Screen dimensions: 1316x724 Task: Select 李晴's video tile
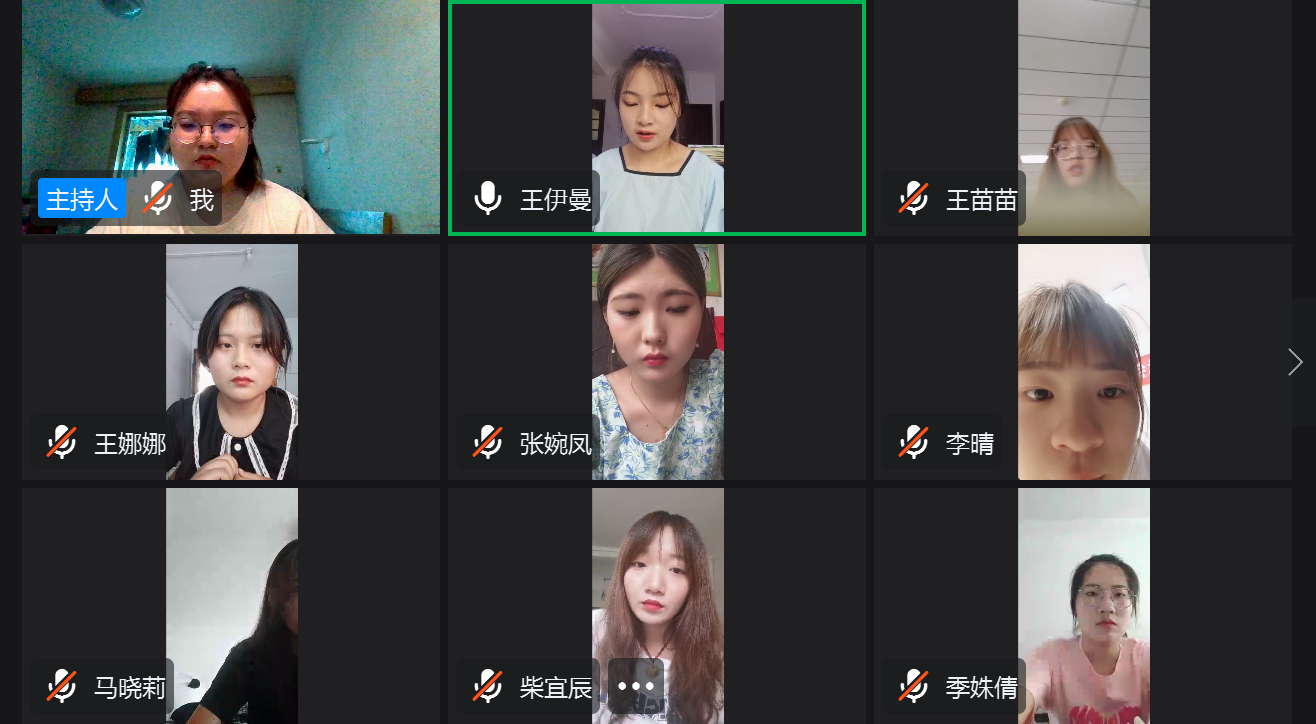point(1083,362)
